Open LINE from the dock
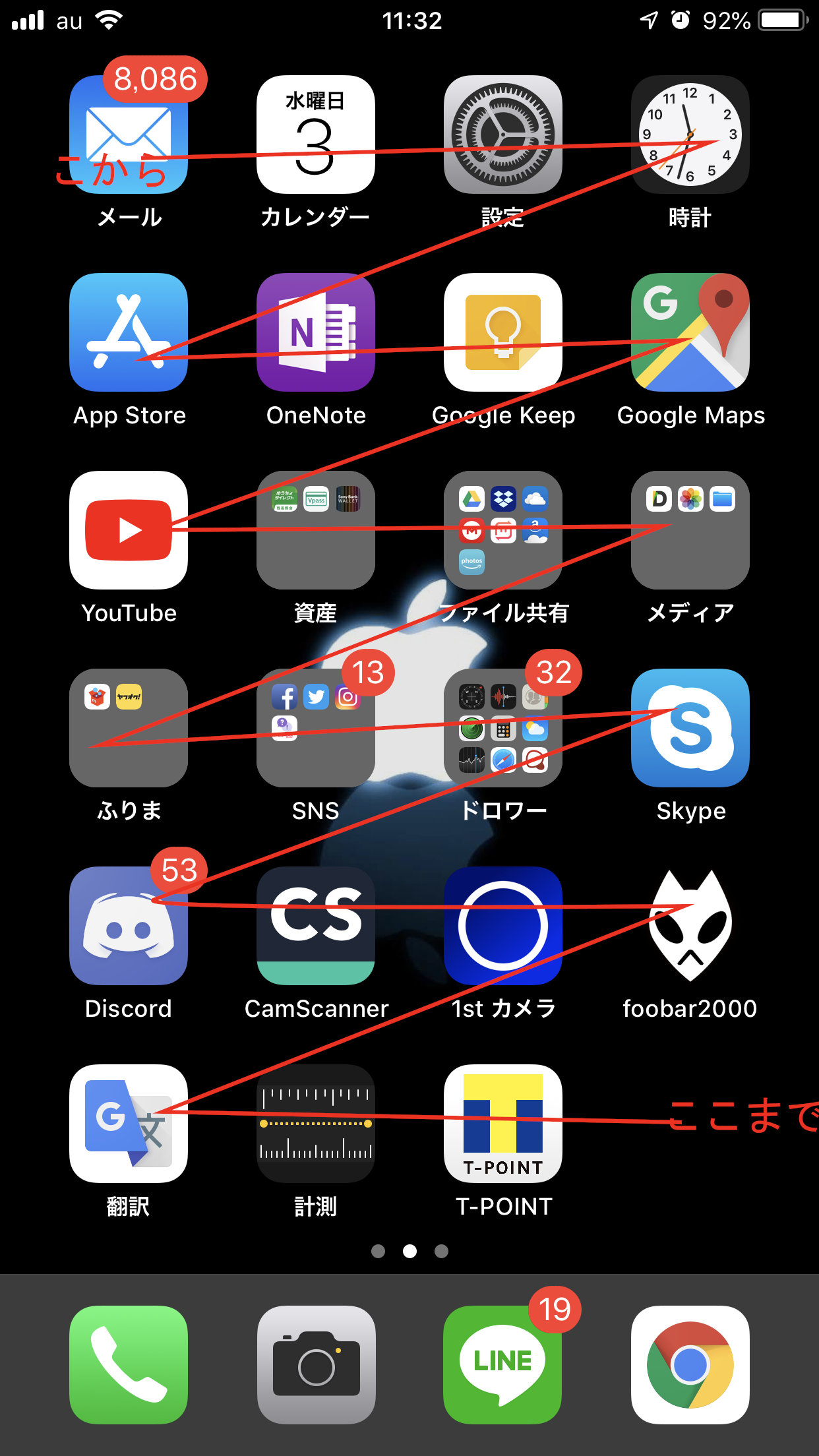The image size is (819, 1456). 503,1365
